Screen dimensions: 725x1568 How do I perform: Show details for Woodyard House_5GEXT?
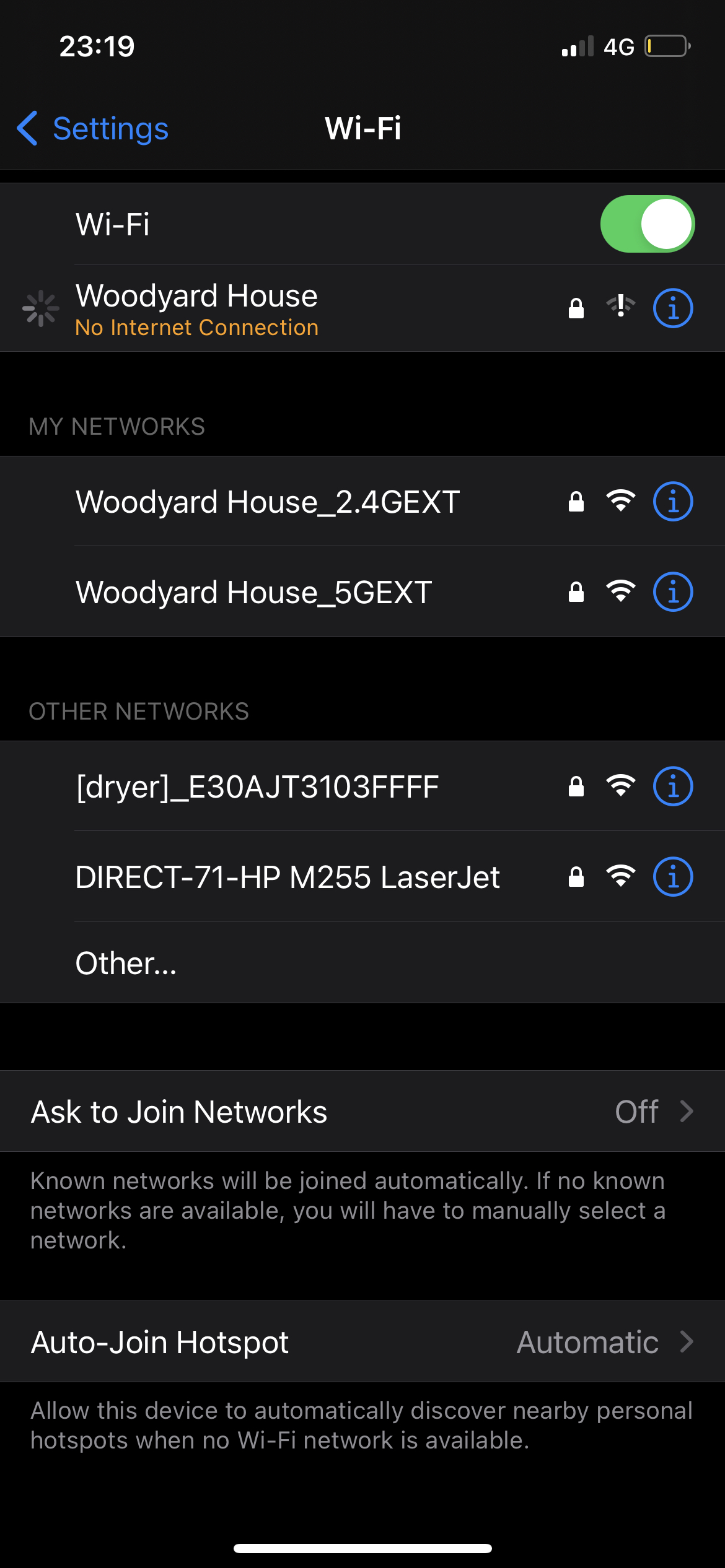(672, 592)
